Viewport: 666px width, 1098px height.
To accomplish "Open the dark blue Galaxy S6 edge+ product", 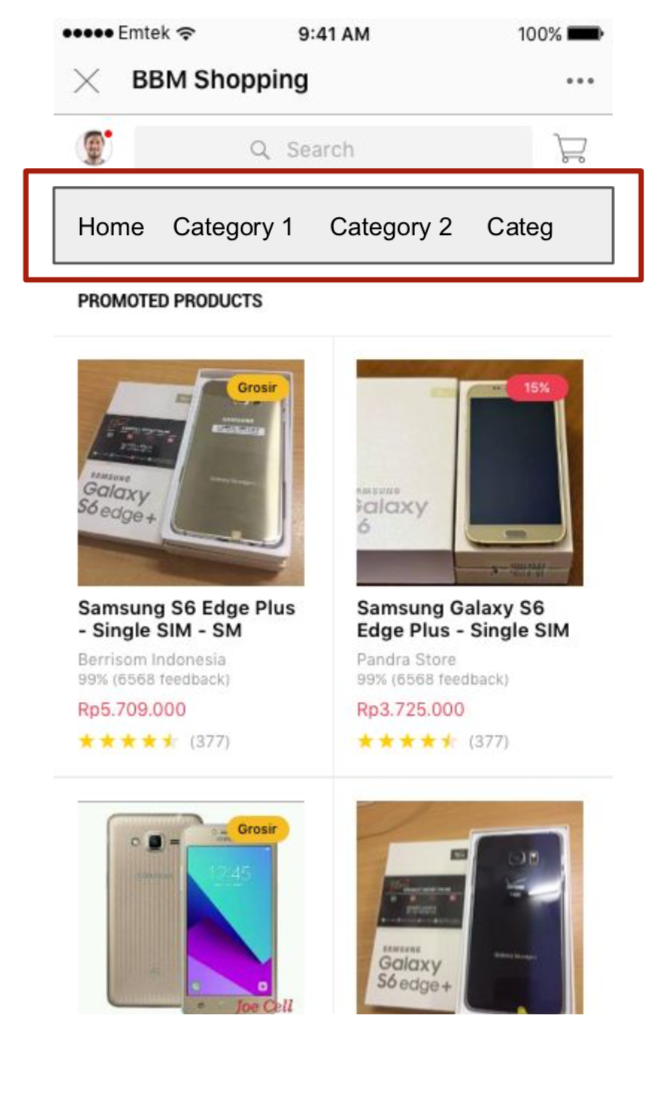I will tap(469, 908).
